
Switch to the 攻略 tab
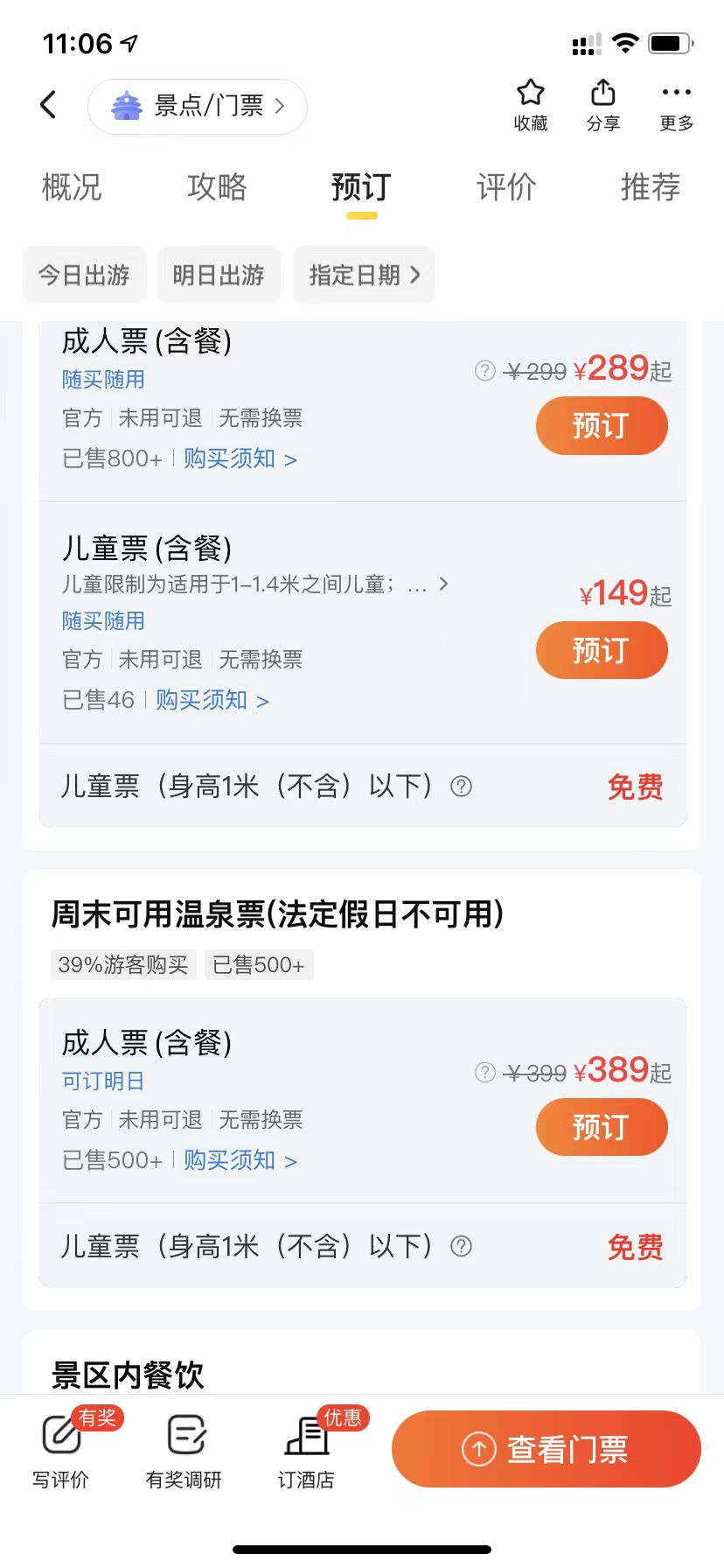[217, 187]
